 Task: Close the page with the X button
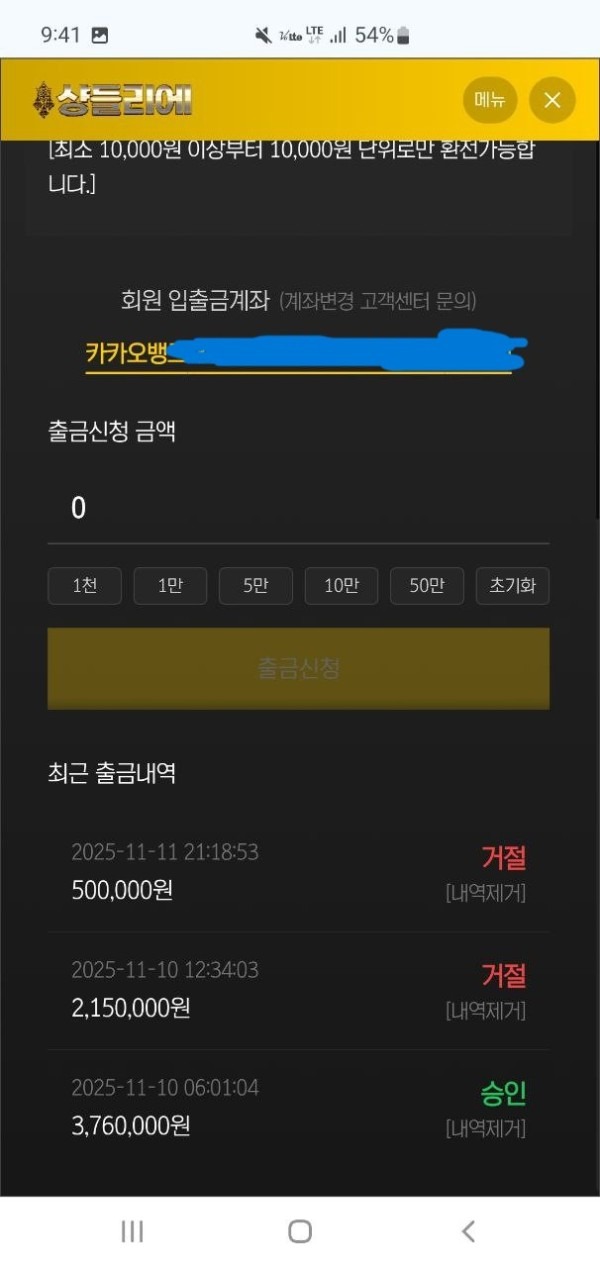pyautogui.click(x=552, y=100)
